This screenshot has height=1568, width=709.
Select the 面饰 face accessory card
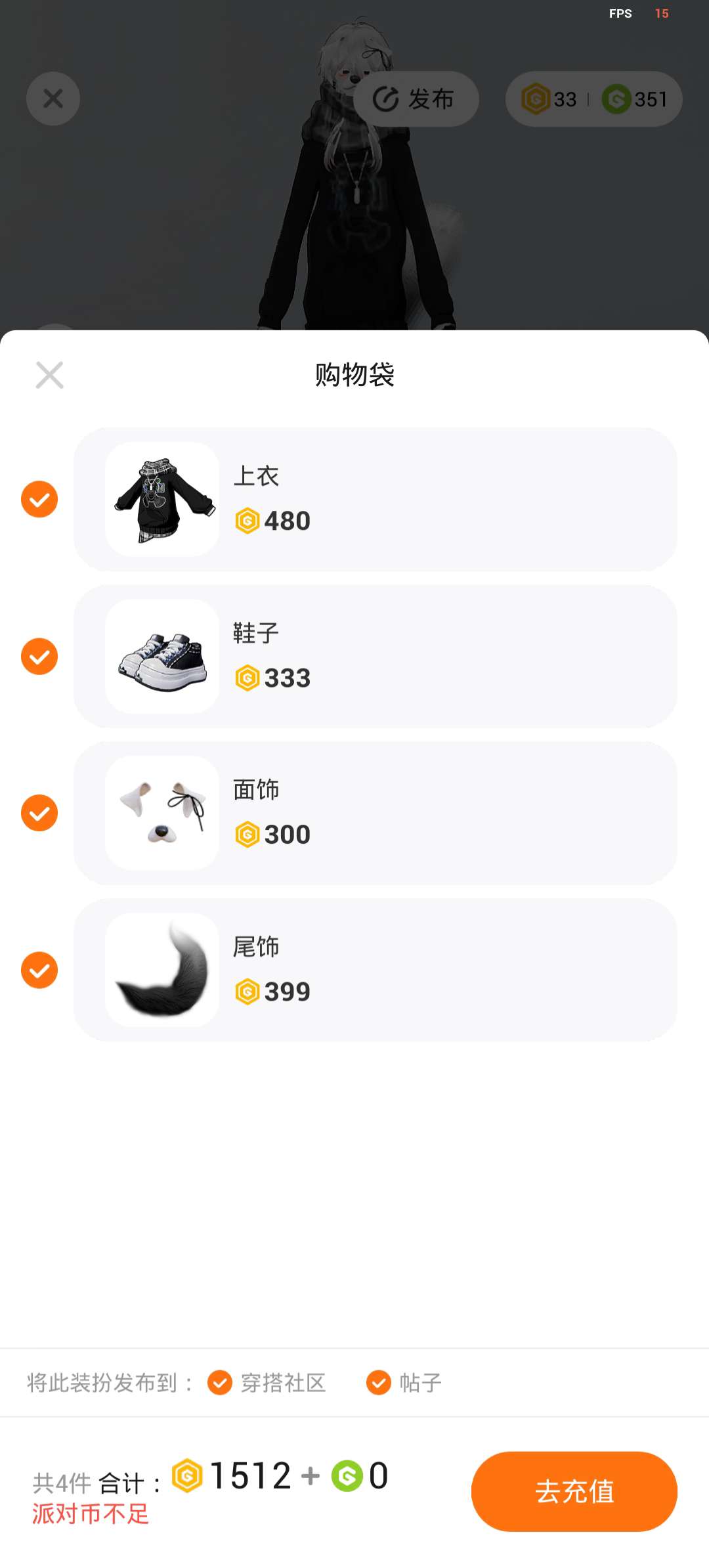coord(375,813)
